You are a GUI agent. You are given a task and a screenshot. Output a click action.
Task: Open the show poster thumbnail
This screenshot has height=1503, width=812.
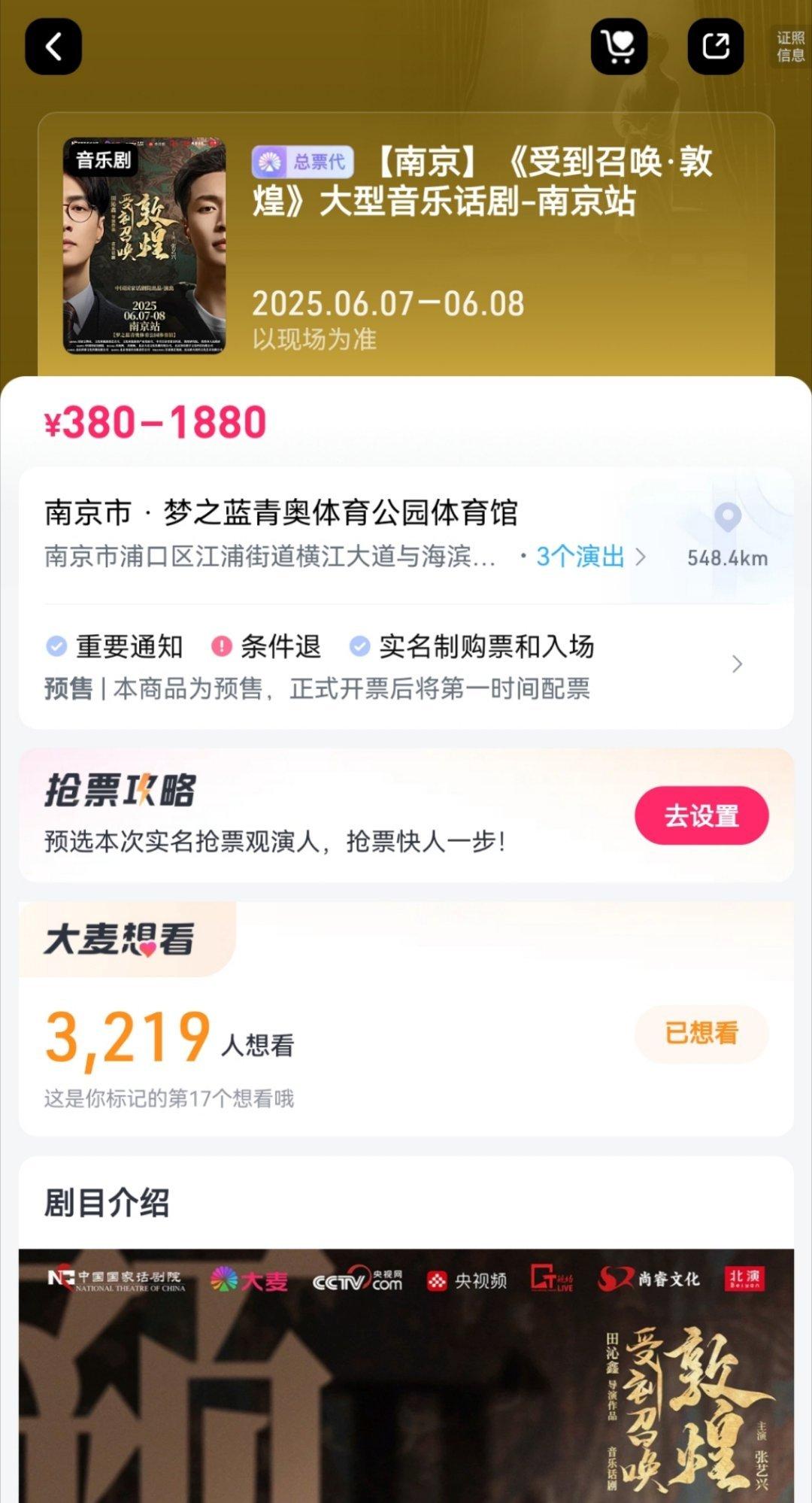(x=144, y=246)
